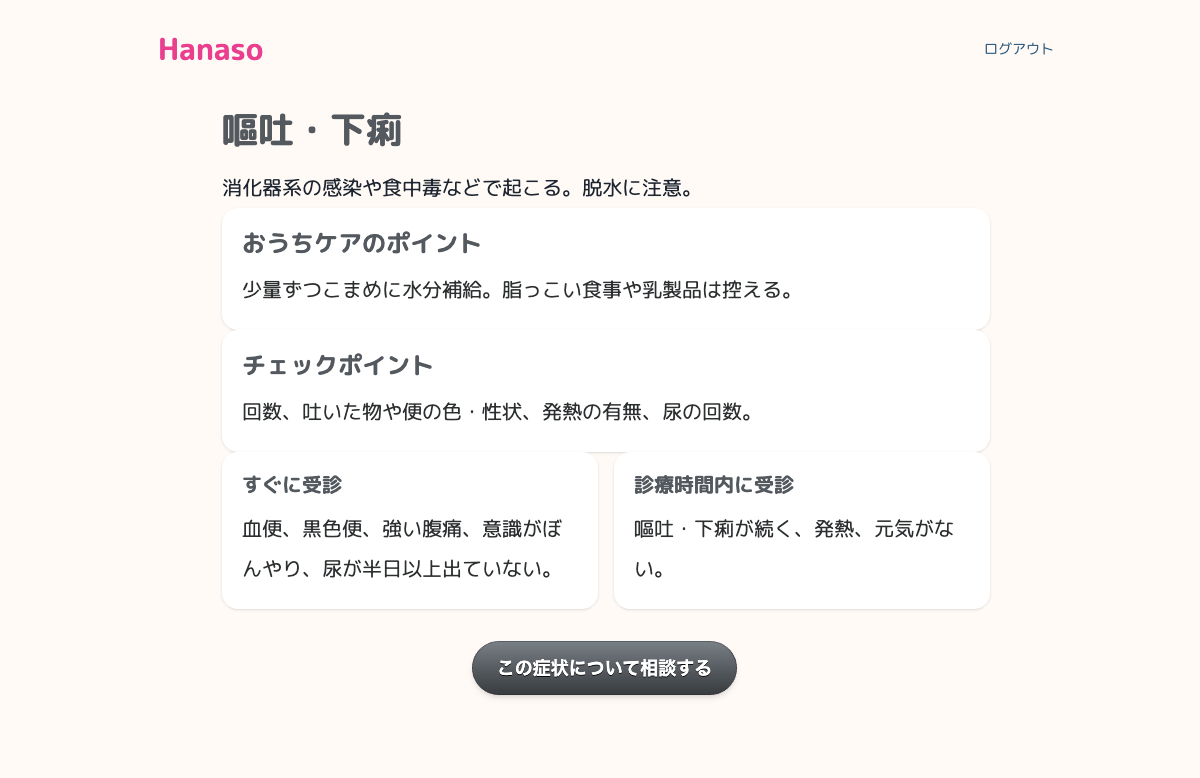Screen dimensions: 1200x778
Task: Tap この症状について相談する button
Action: [x=604, y=668]
